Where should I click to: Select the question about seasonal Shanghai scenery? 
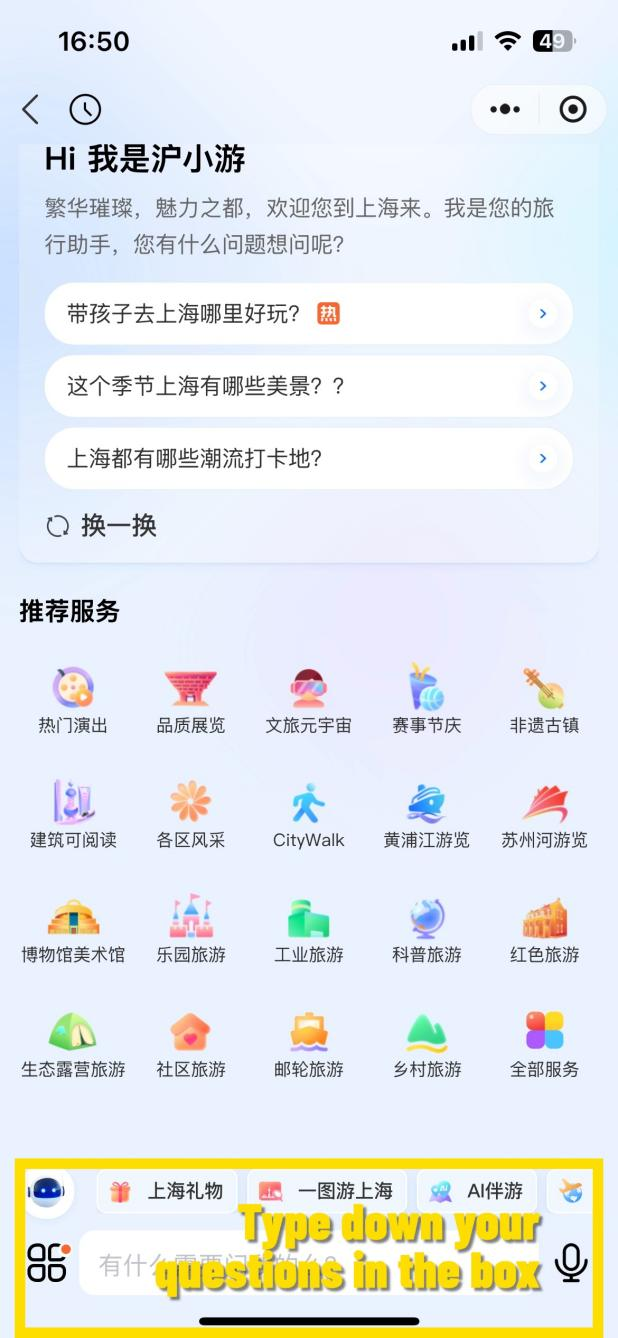[x=308, y=386]
